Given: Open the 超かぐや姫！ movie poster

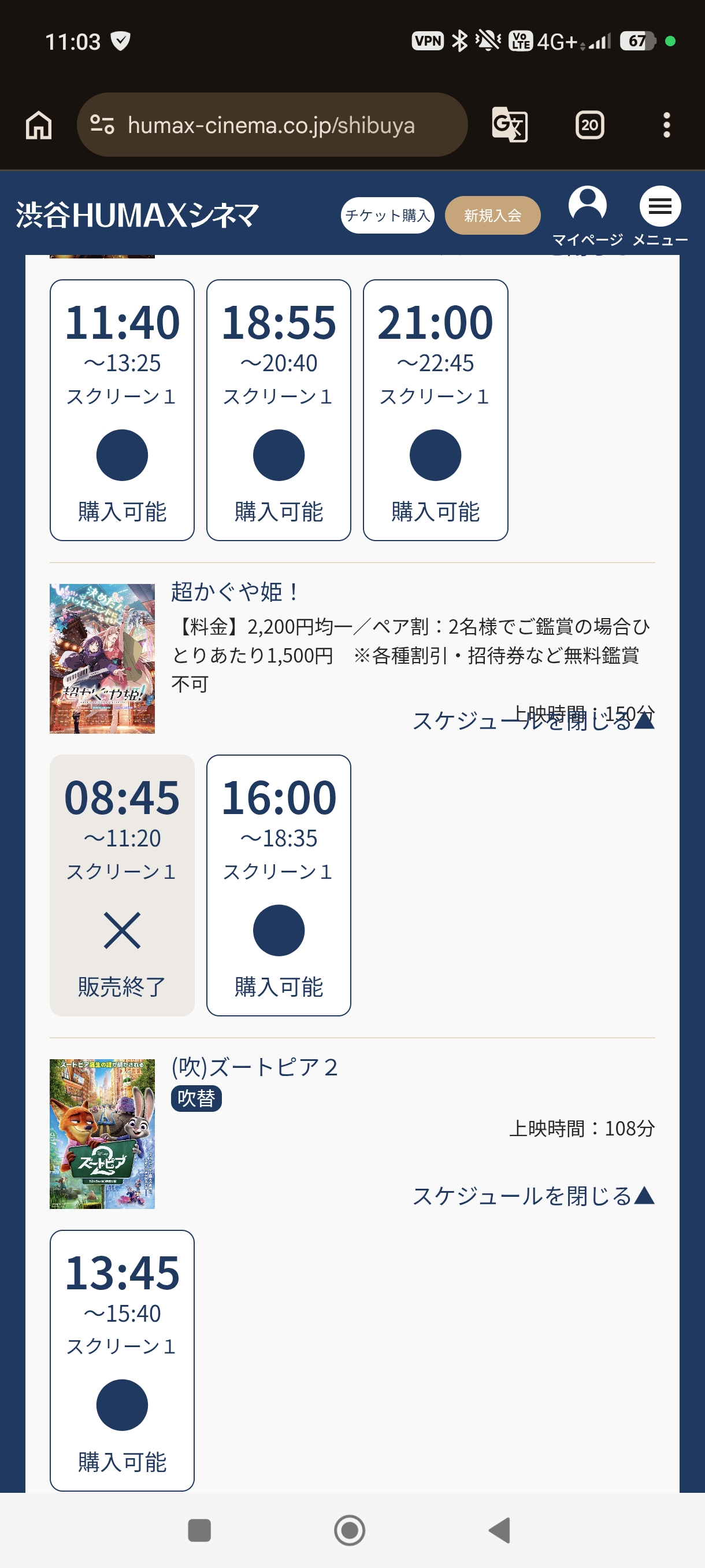Looking at the screenshot, I should pos(102,658).
